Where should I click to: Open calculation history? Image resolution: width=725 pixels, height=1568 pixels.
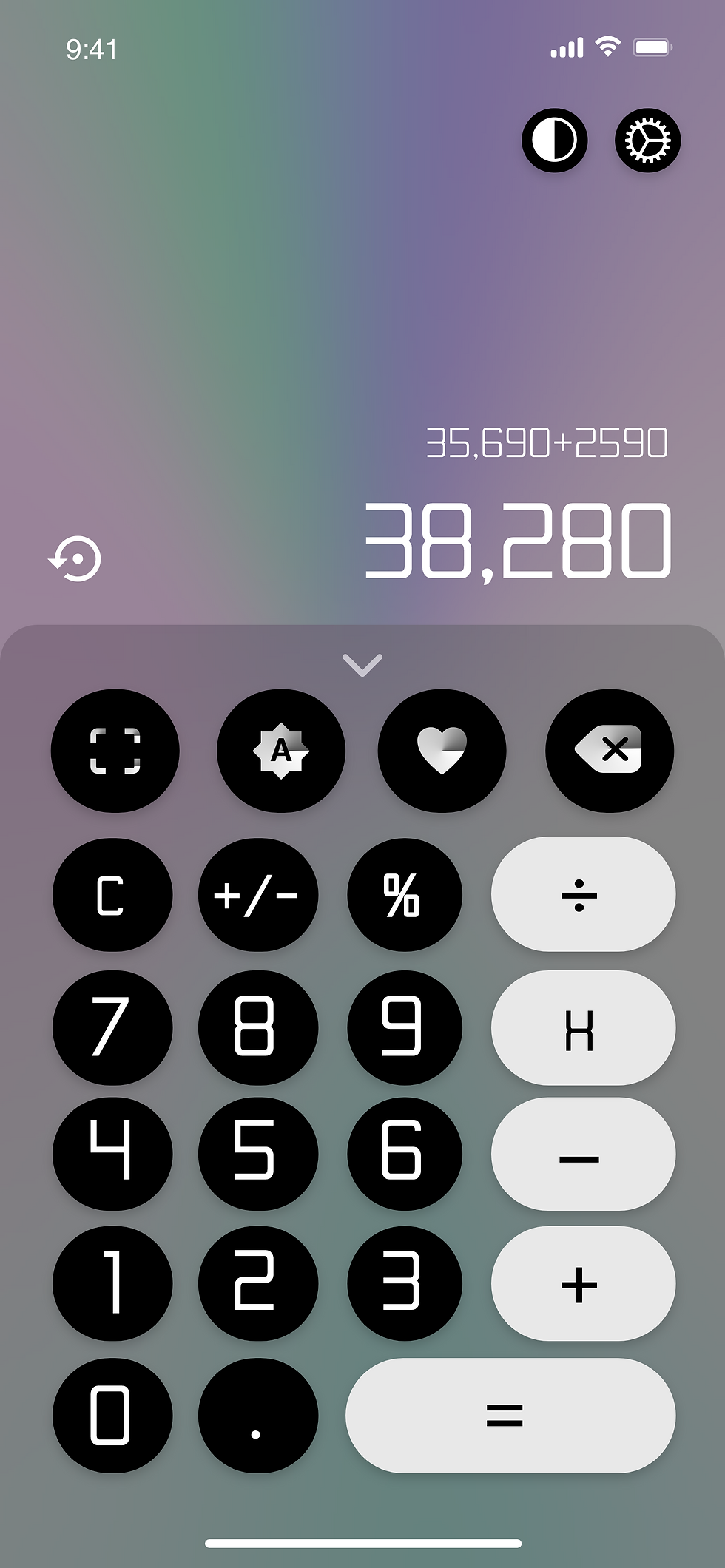tap(75, 559)
